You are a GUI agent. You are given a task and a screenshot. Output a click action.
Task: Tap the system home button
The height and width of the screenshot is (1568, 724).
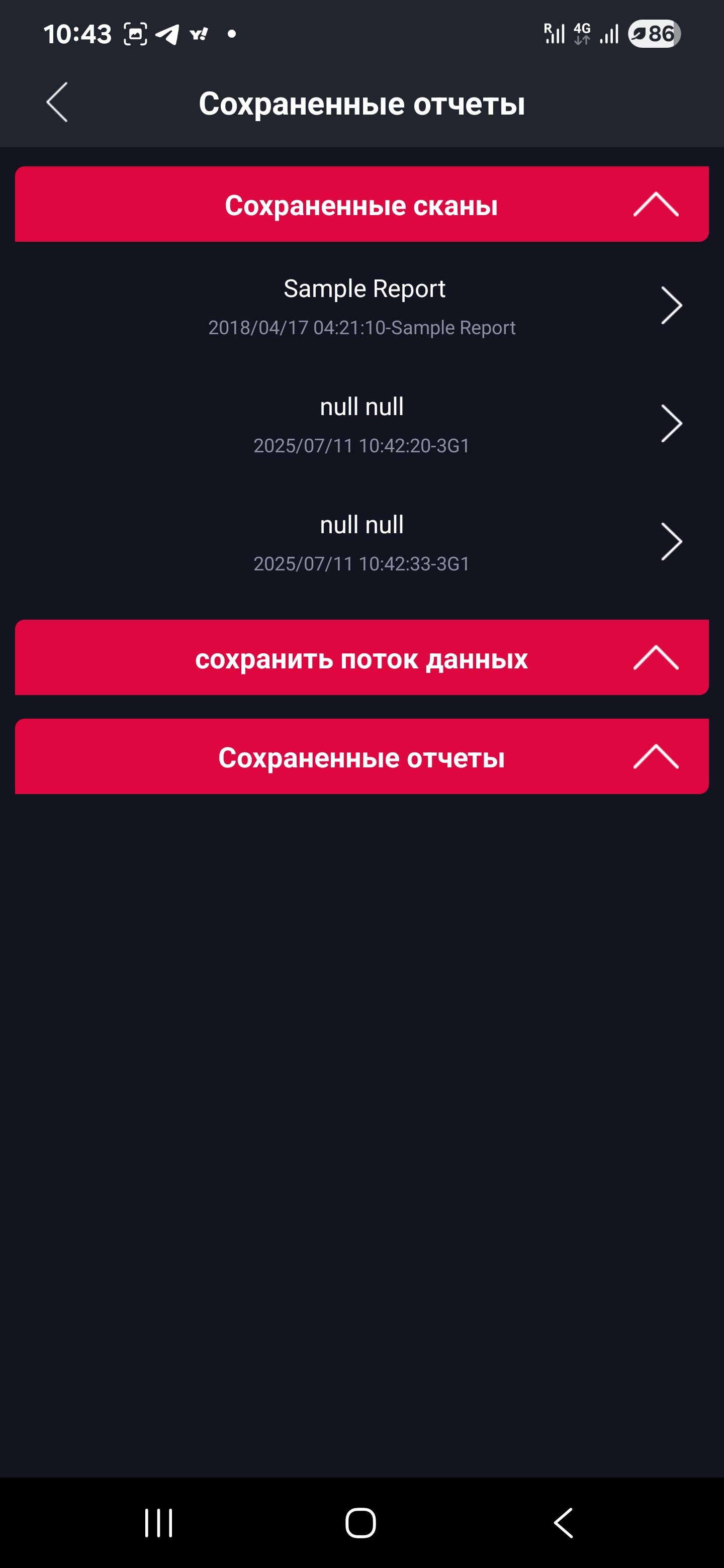[360, 1523]
